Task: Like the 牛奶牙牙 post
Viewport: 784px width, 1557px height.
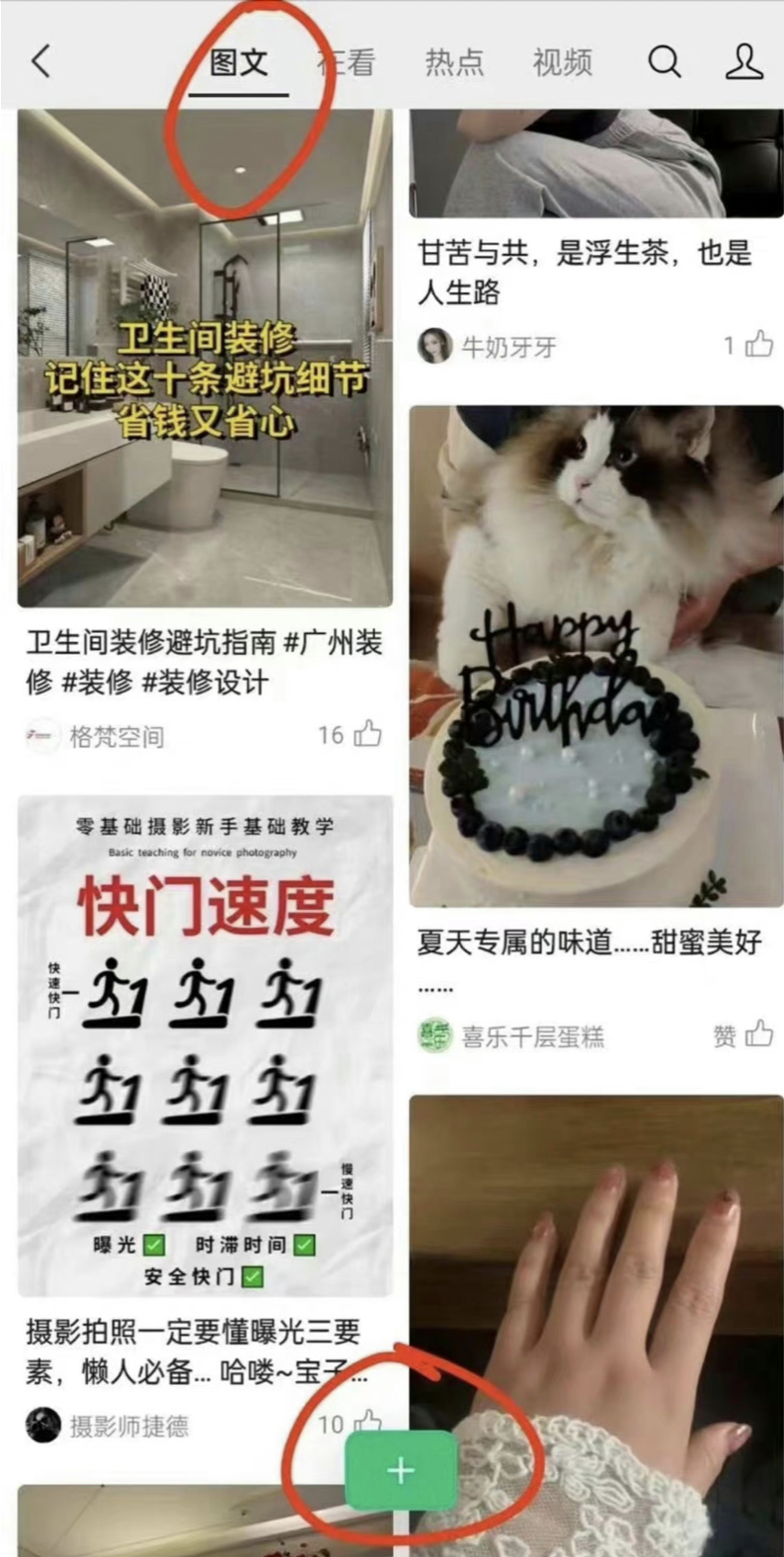Action: 758,345
